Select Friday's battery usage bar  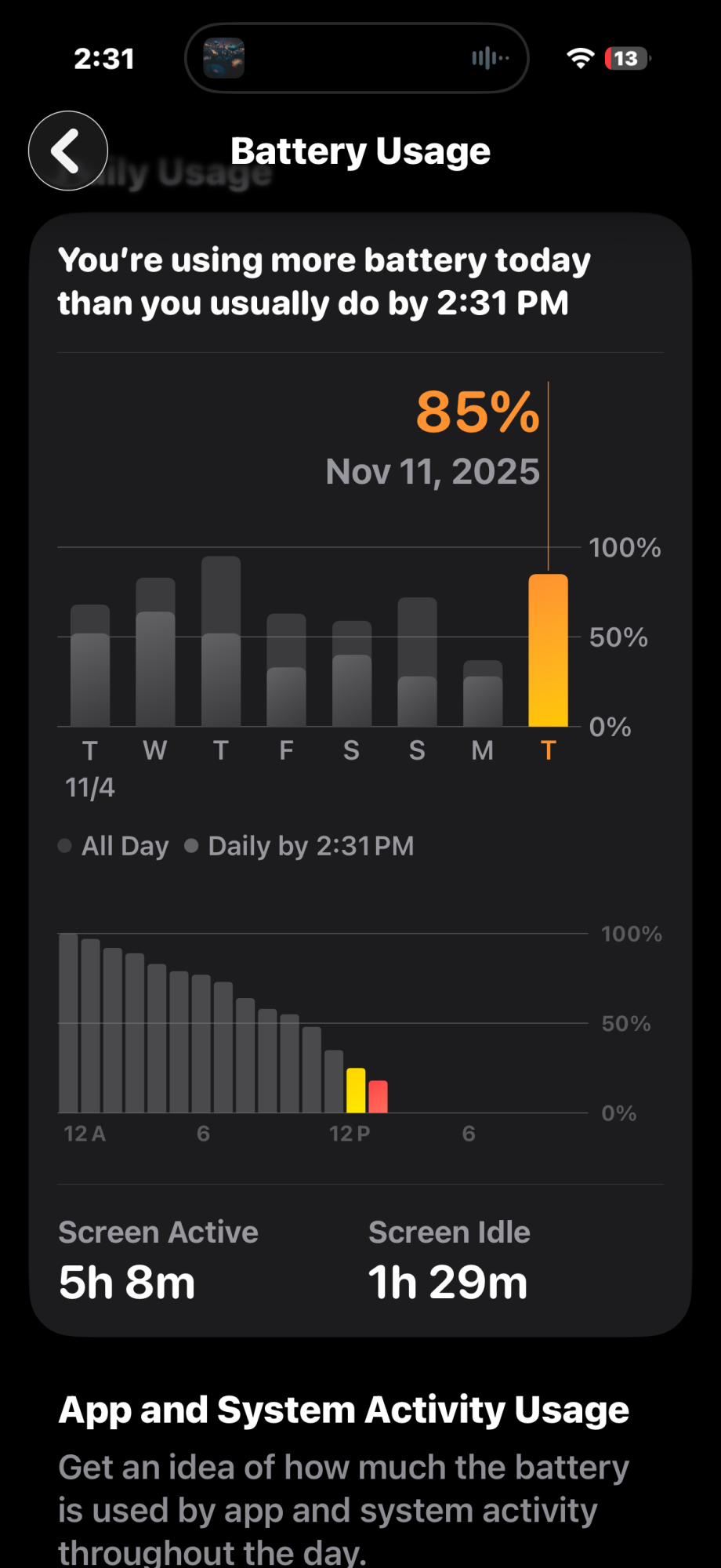pyautogui.click(x=286, y=672)
